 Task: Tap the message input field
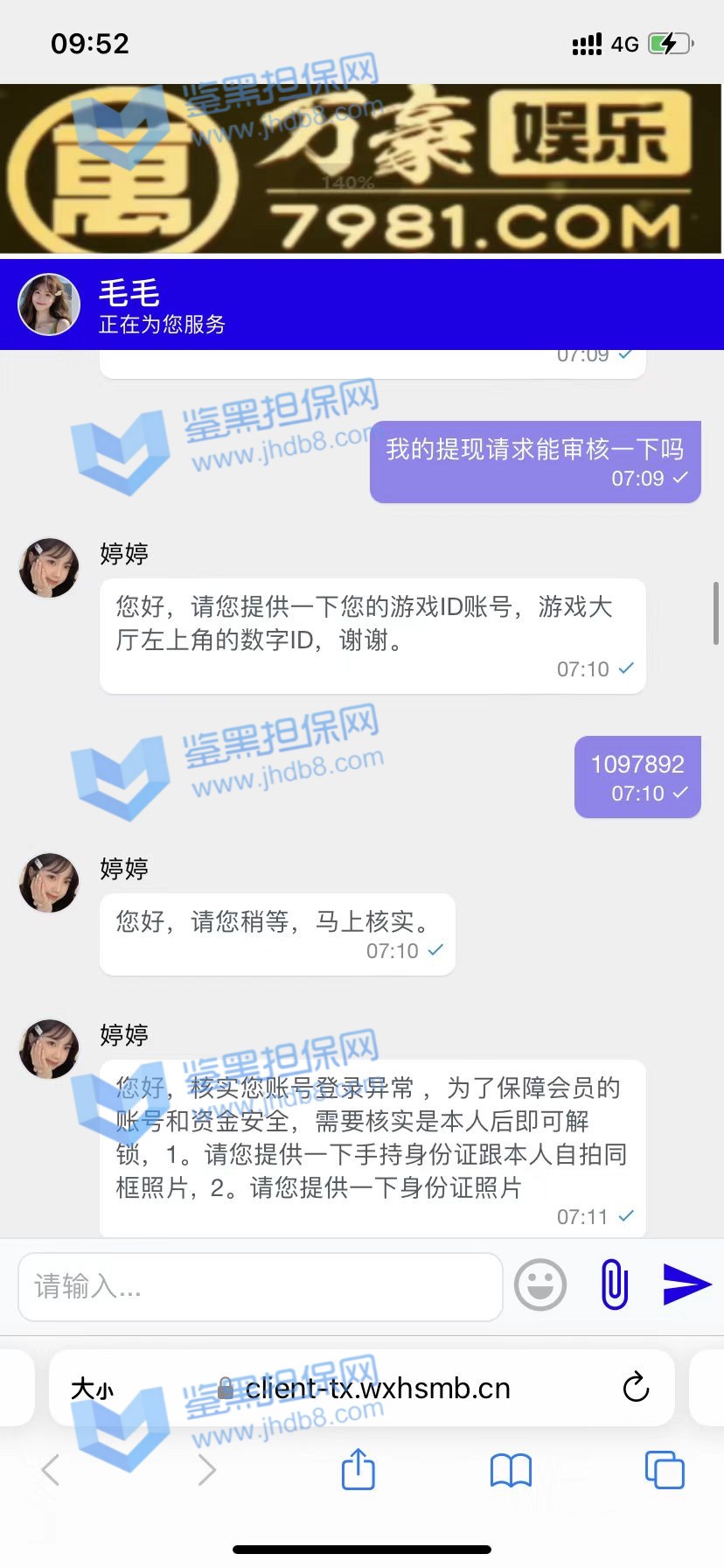coord(260,1286)
